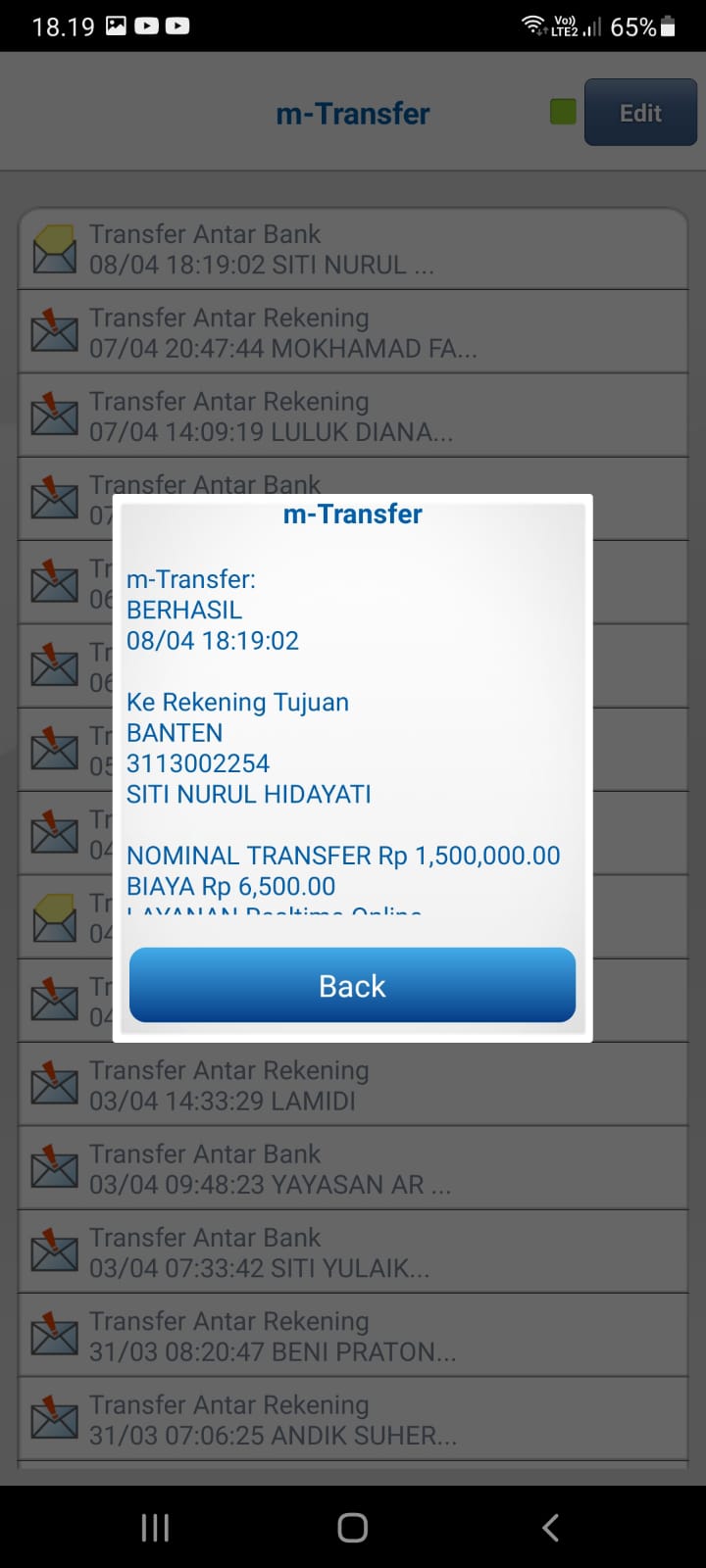Tap the Home navigation button
The image size is (706, 1568).
coord(352,1526)
